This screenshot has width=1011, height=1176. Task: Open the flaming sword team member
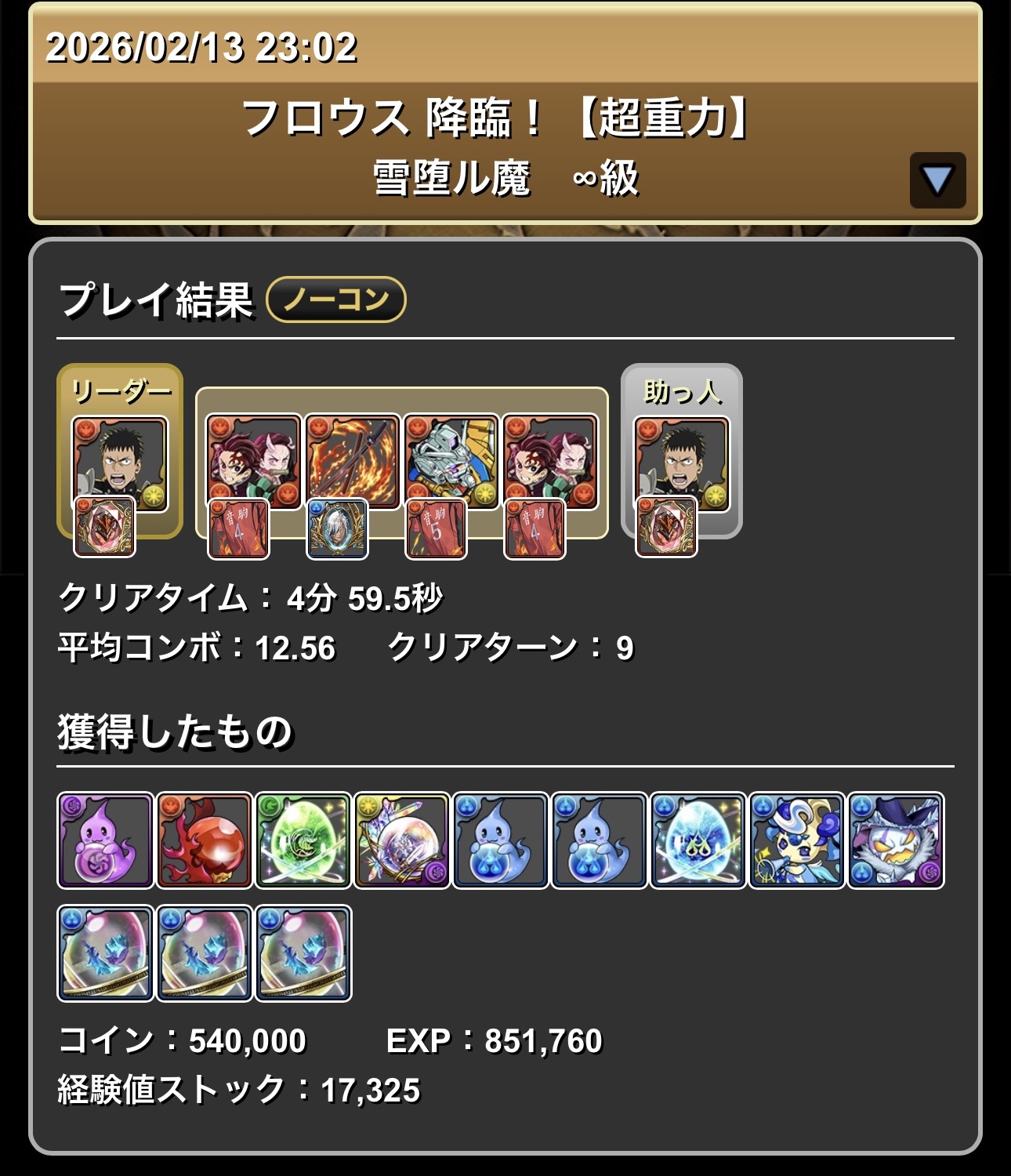click(x=352, y=461)
